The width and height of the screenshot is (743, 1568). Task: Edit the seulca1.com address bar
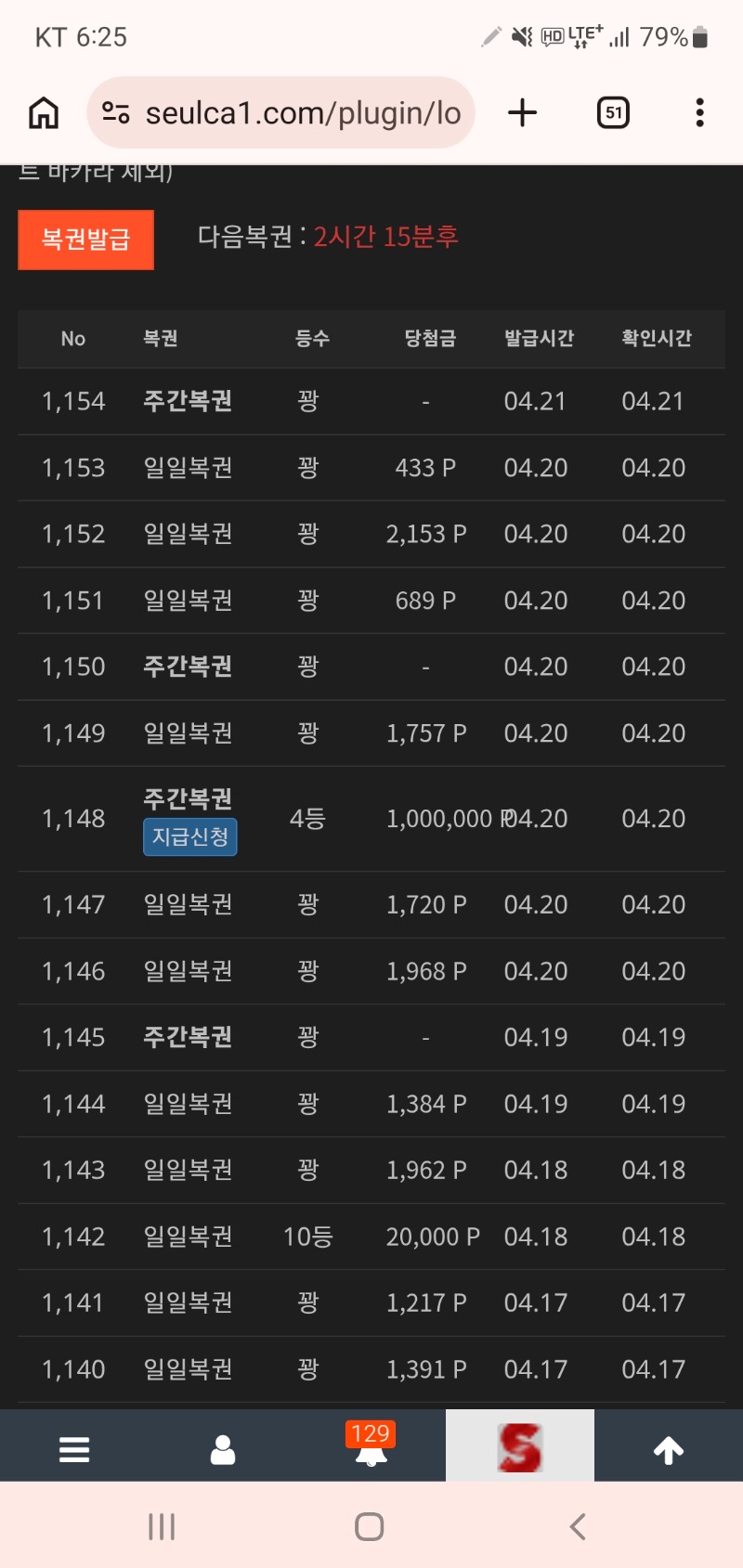(302, 113)
